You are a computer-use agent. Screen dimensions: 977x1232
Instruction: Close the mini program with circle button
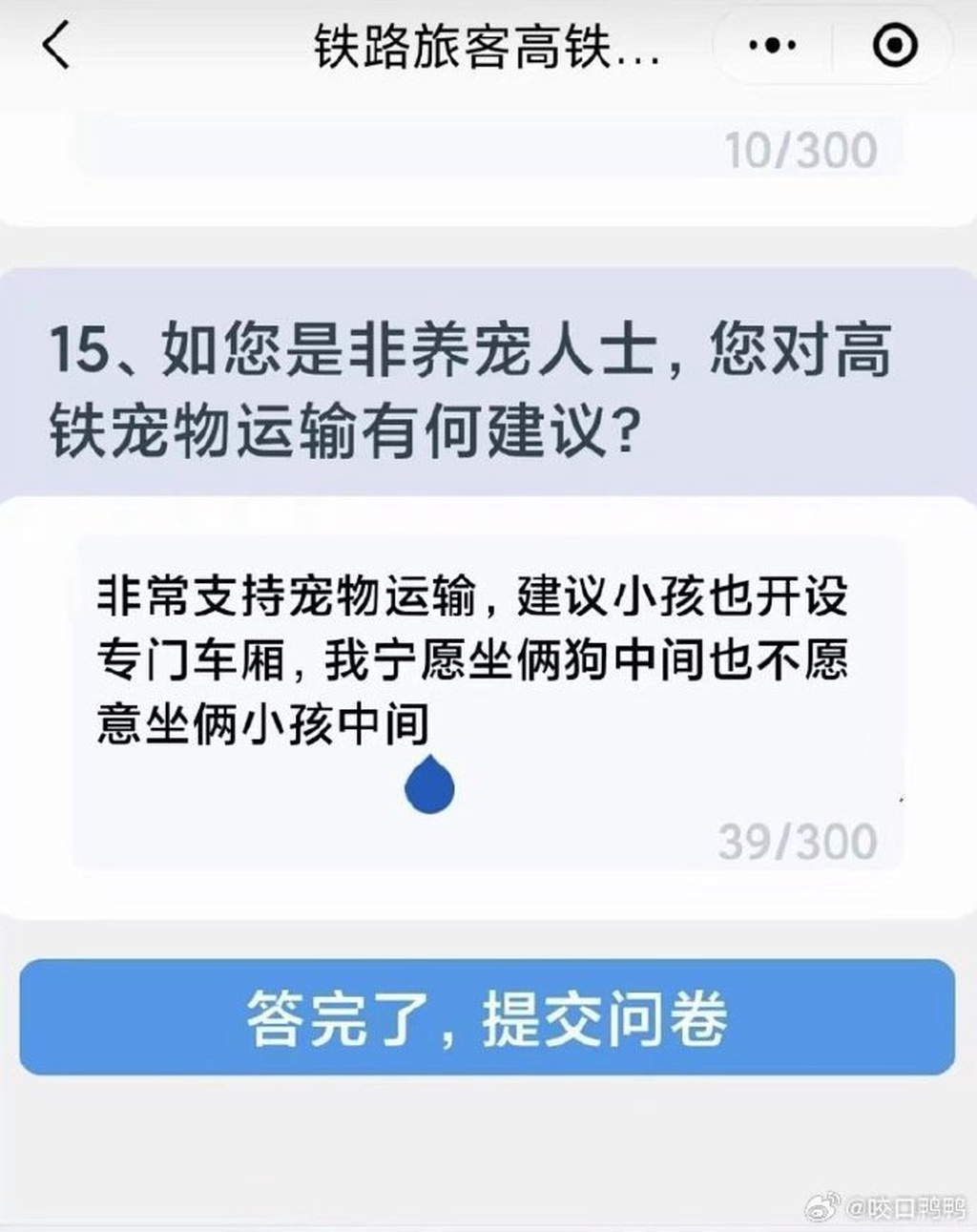[895, 46]
